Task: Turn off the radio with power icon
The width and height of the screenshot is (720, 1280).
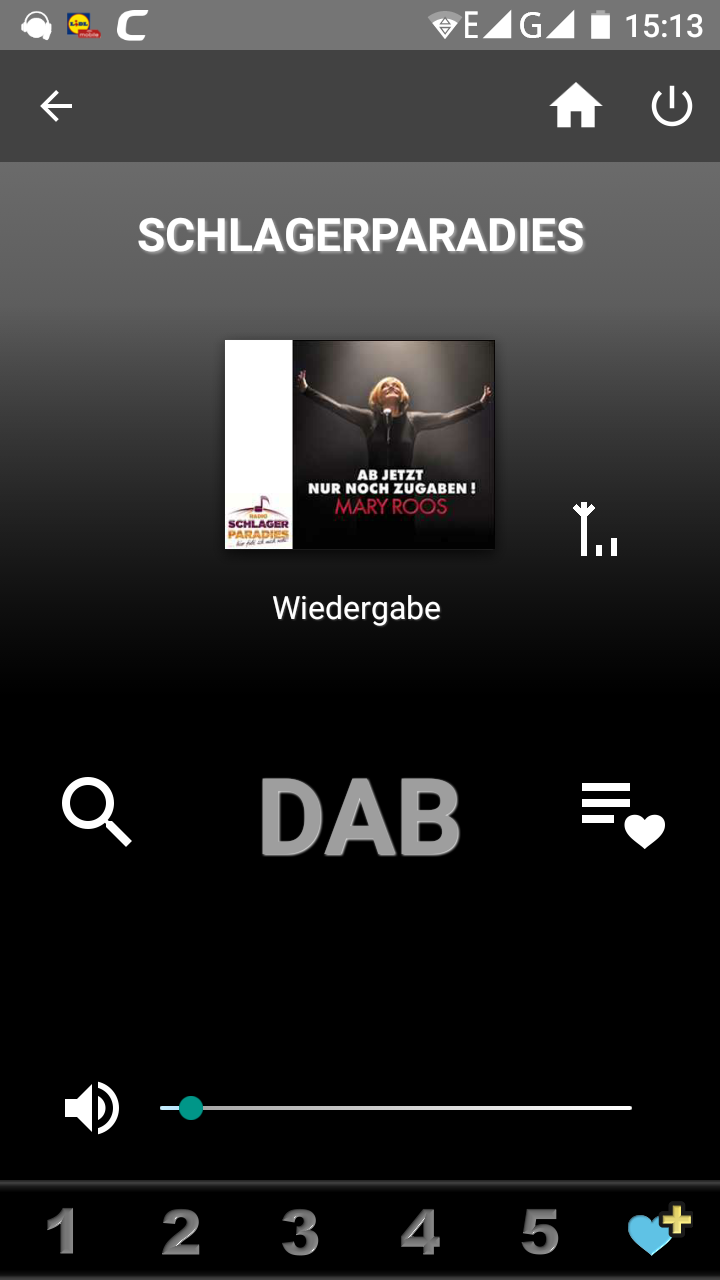Action: pyautogui.click(x=672, y=106)
